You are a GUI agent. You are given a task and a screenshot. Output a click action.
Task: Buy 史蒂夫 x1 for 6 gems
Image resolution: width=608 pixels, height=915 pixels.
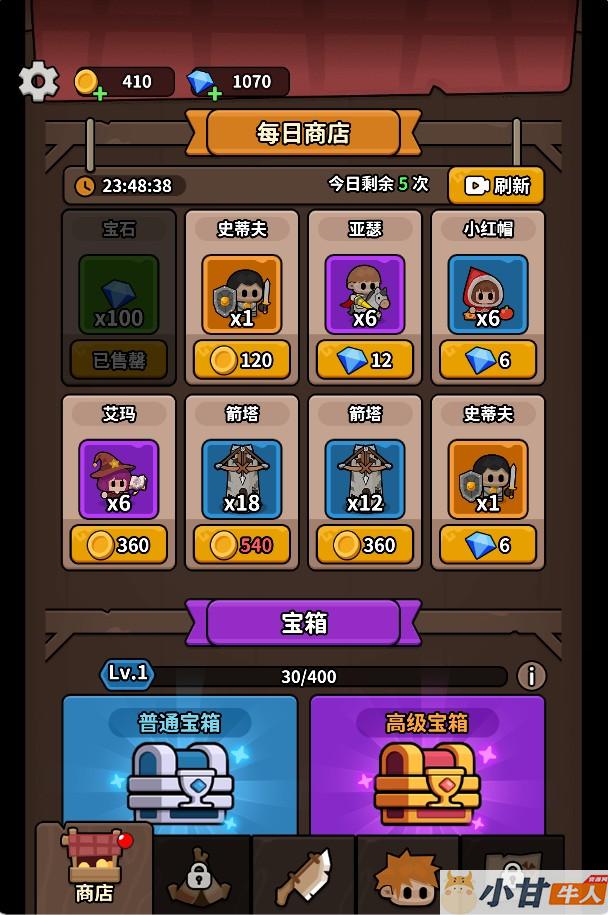click(487, 545)
